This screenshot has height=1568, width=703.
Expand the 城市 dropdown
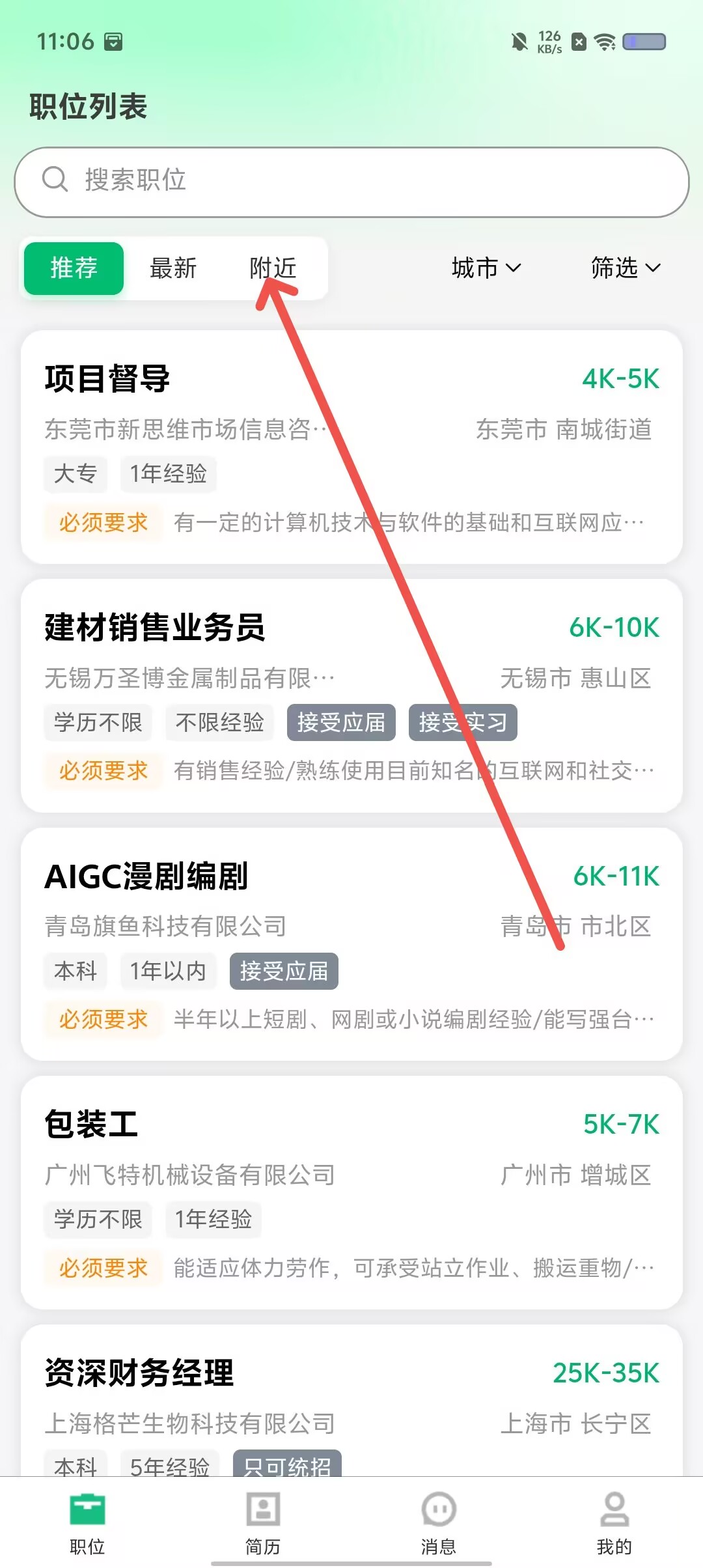coord(486,268)
